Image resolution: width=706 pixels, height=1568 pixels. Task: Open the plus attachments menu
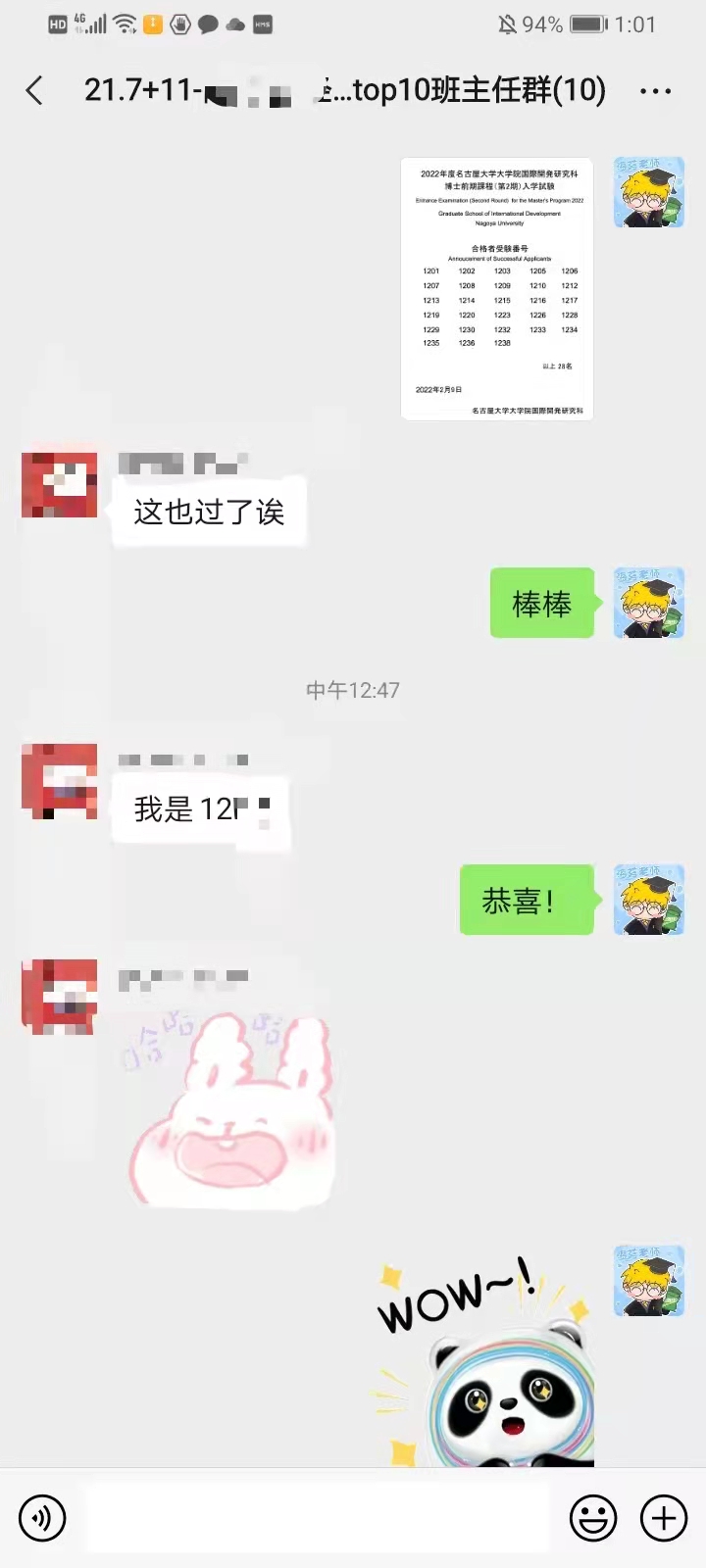(664, 1519)
